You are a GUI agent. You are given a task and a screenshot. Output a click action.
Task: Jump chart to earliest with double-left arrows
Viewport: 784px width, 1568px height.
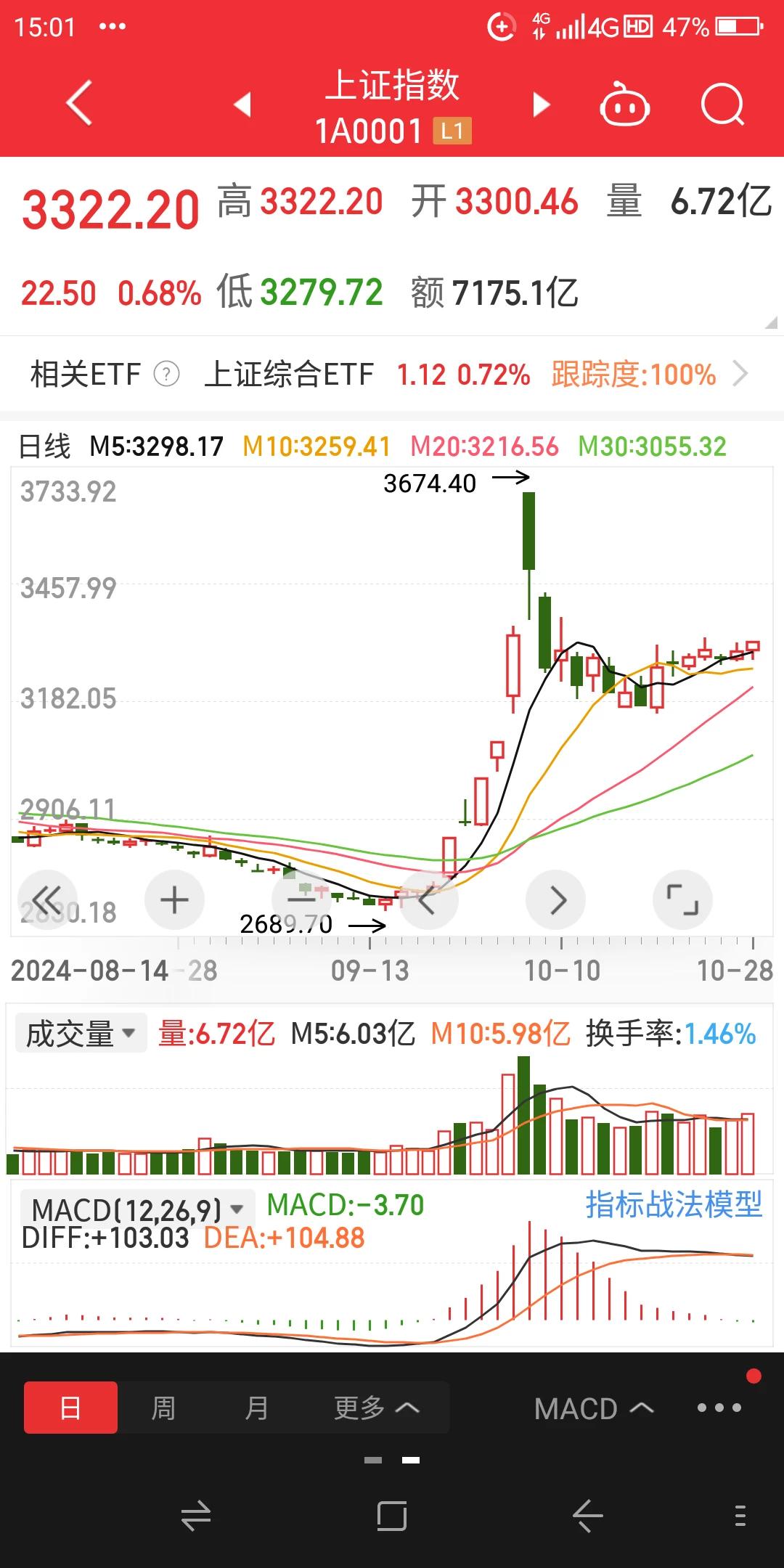[x=47, y=900]
